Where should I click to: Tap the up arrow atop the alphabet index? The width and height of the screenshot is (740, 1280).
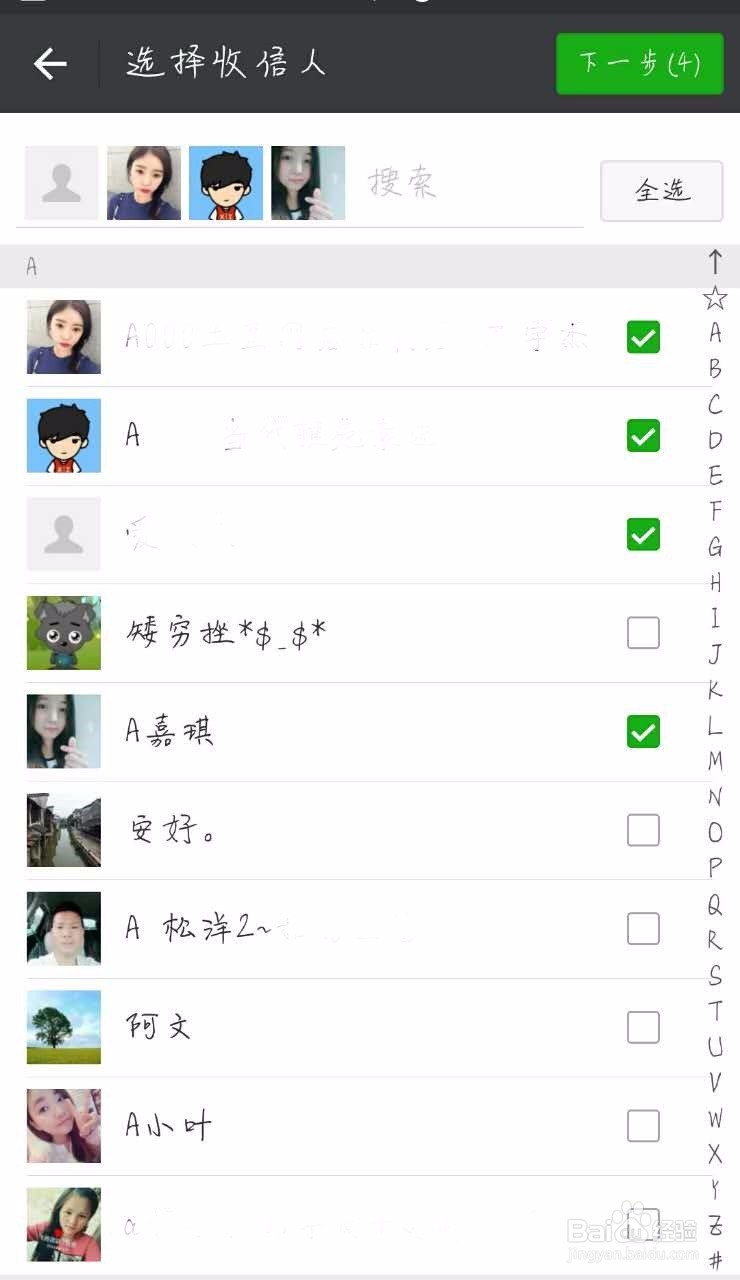[715, 262]
